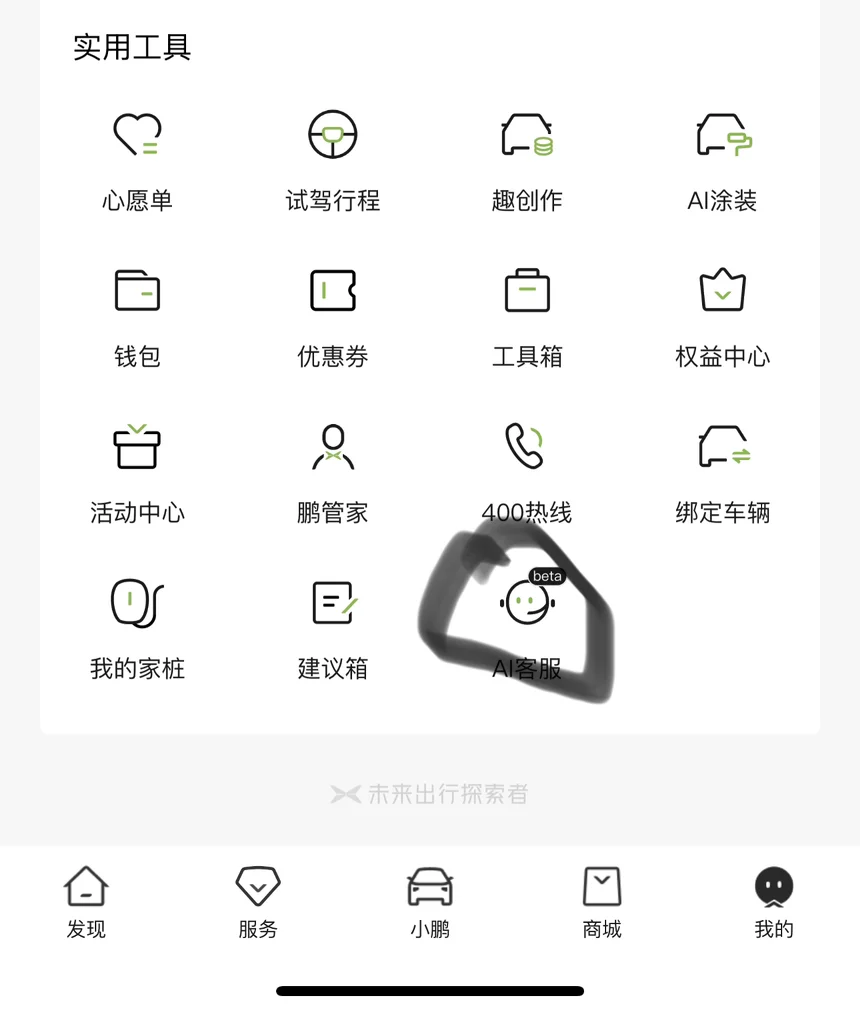Select the 我的 profile tab
860x1012 pixels.
coord(774,902)
